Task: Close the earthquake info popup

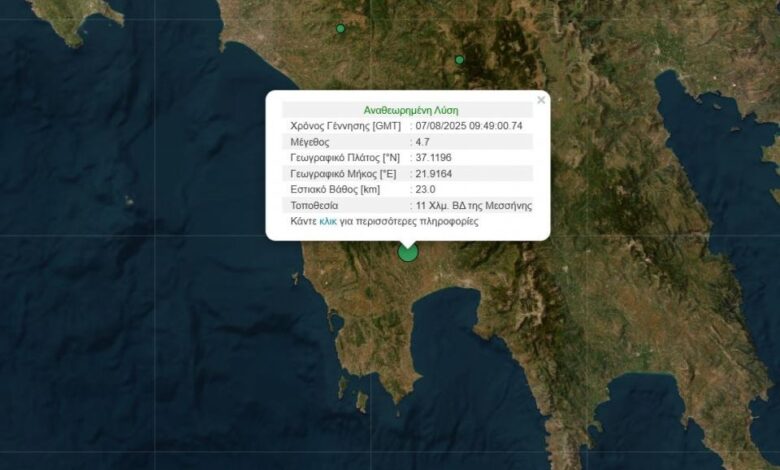Action: click(541, 100)
